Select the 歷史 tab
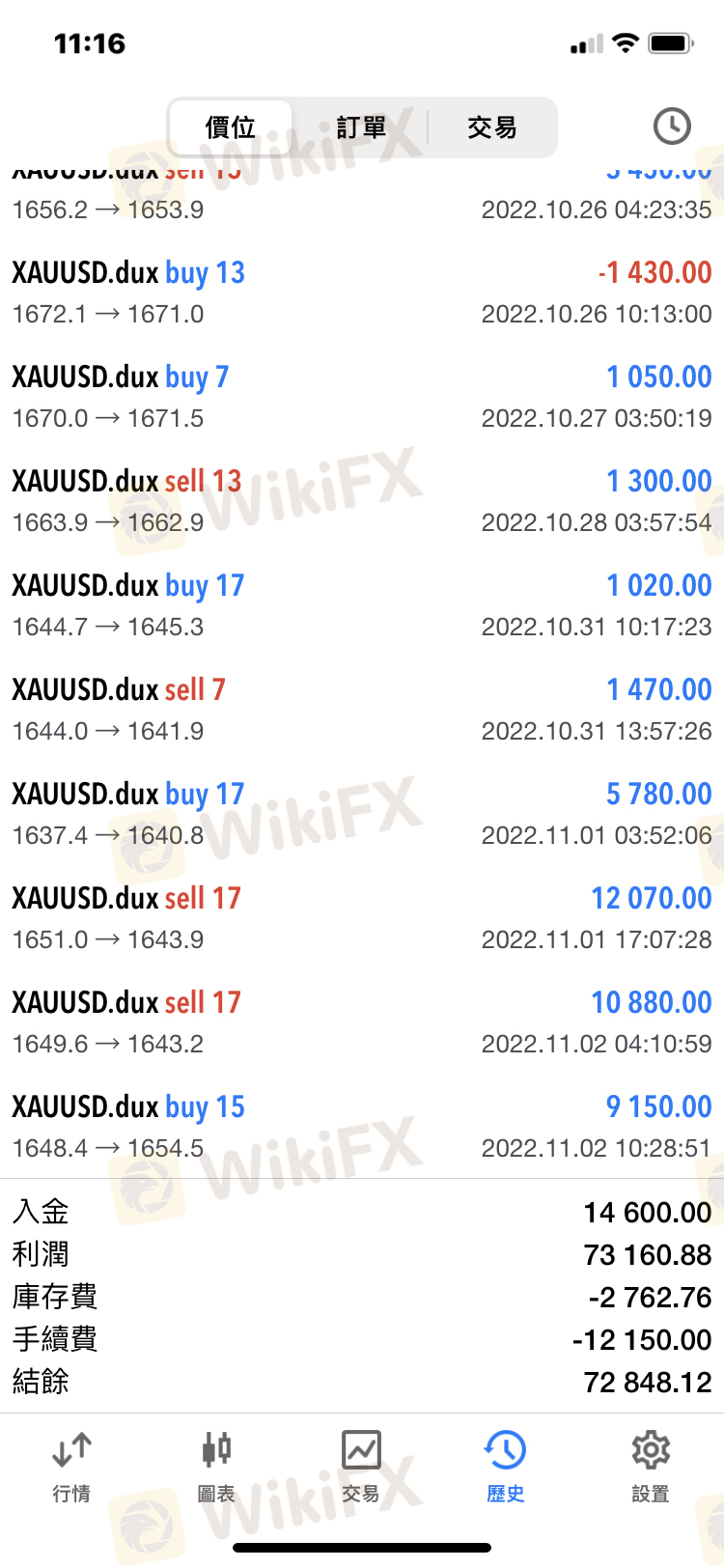 click(506, 1468)
